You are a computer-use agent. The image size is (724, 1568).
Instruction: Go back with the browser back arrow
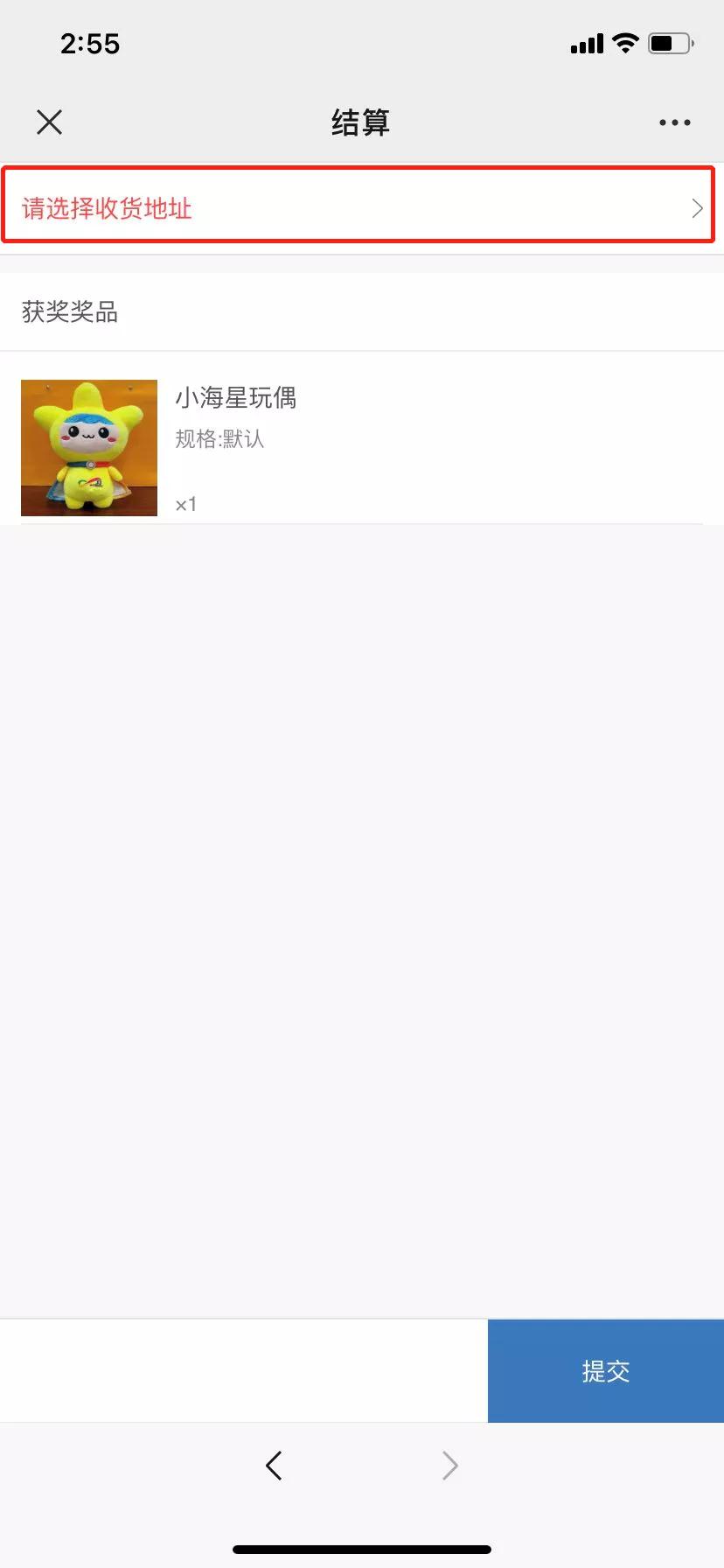coord(274,1465)
